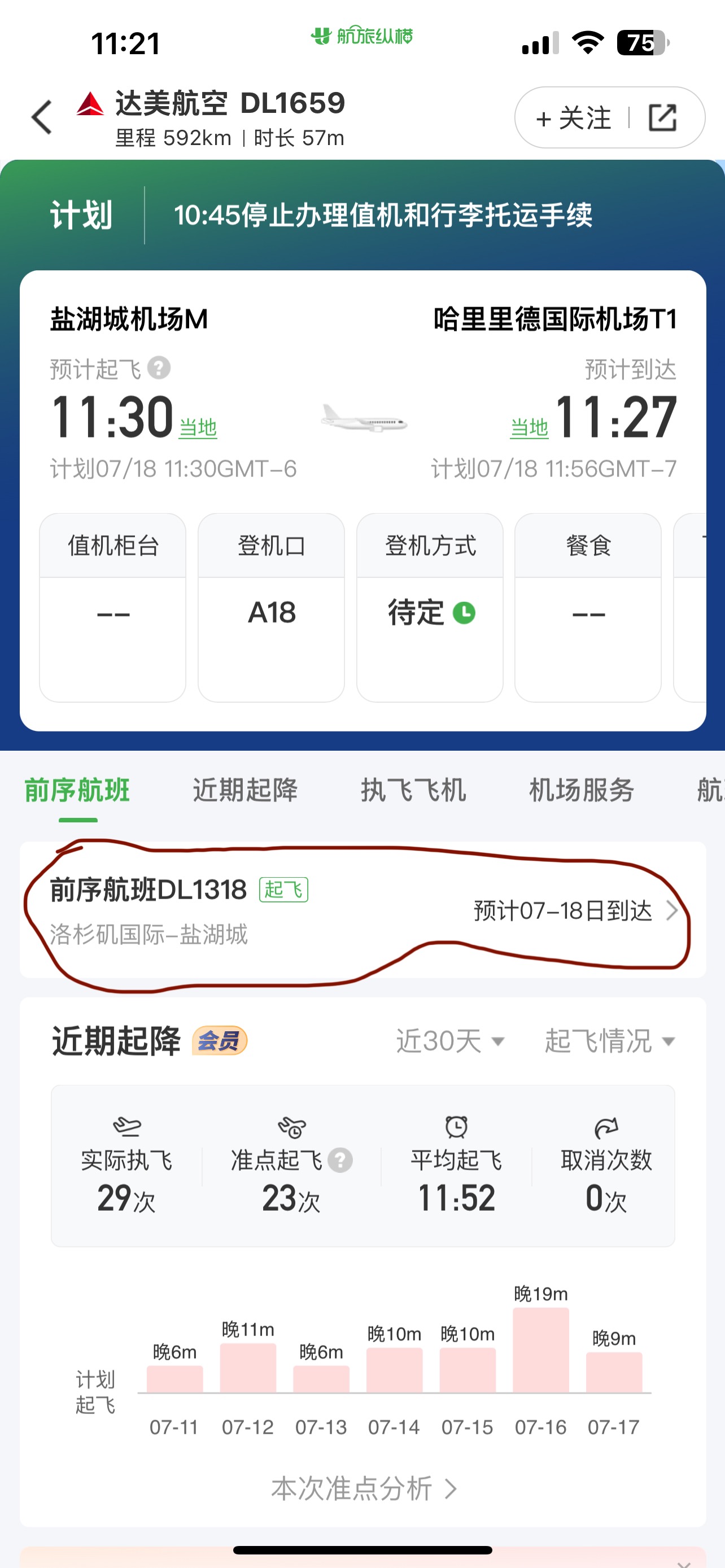Dismiss the banner at the bottom
Image resolution: width=725 pixels, height=1568 pixels.
coord(684,1562)
